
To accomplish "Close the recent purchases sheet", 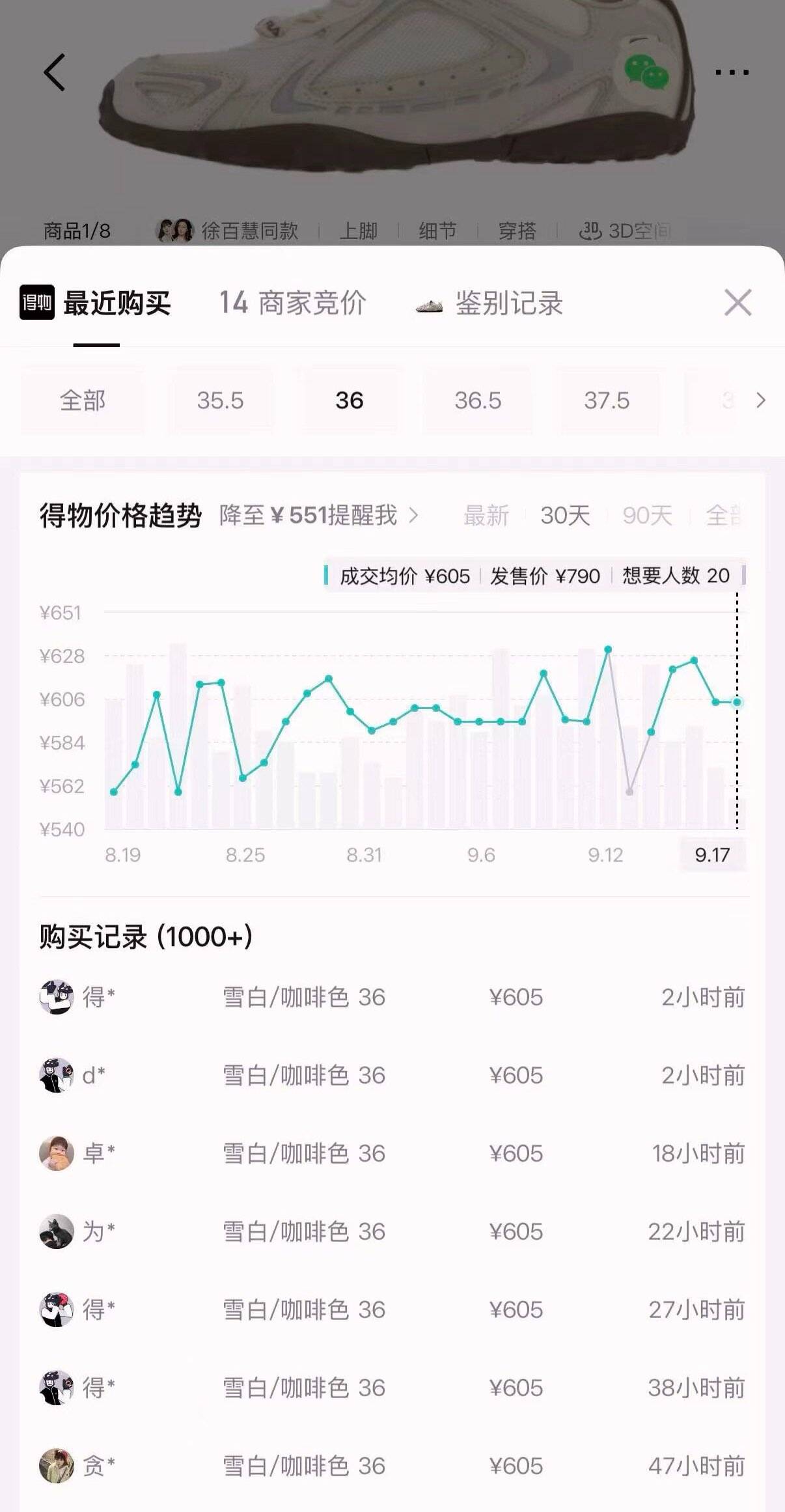I will 737,303.
